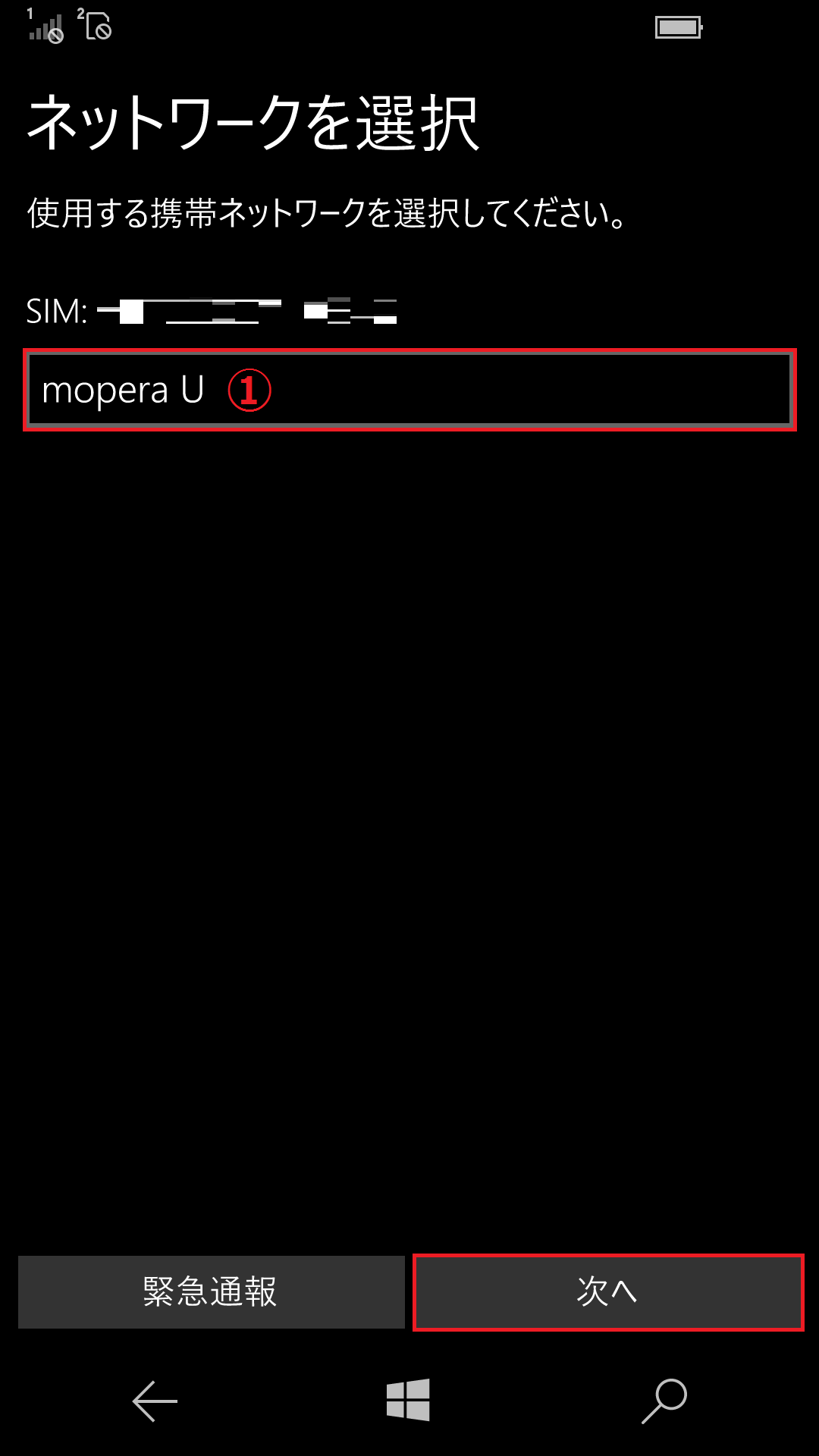This screenshot has width=819, height=1456.
Task: Tap the 次へ button to continue
Action: 608,1291
